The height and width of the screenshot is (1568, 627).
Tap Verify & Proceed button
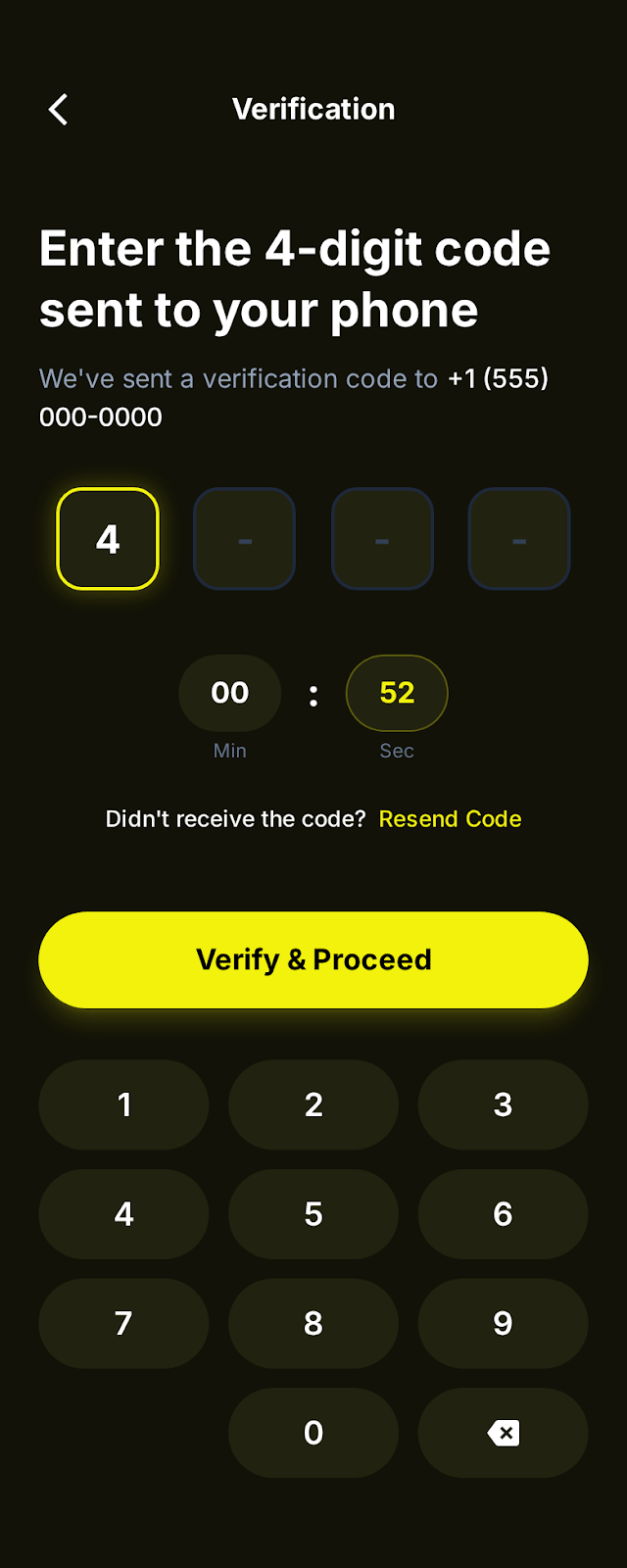[313, 959]
